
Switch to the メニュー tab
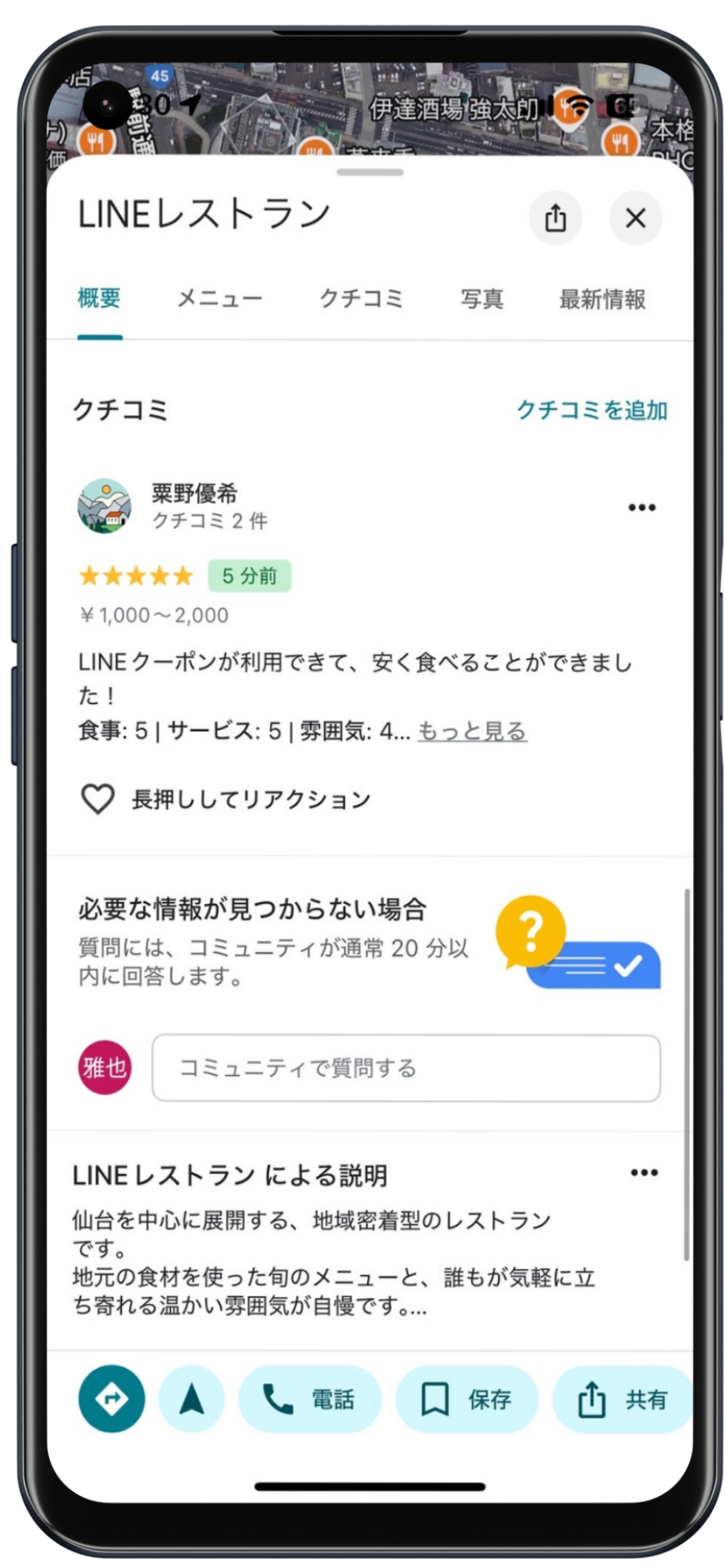click(x=220, y=298)
